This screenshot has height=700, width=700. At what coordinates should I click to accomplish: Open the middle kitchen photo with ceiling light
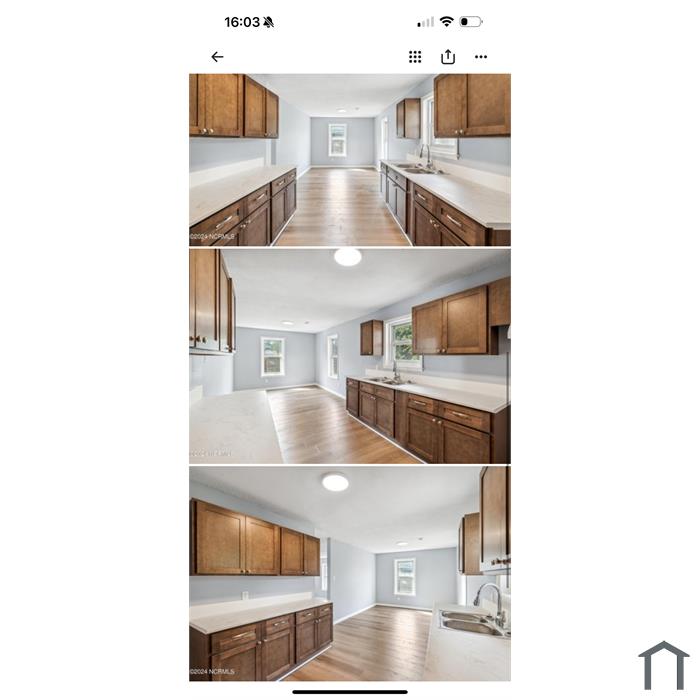[x=350, y=356]
